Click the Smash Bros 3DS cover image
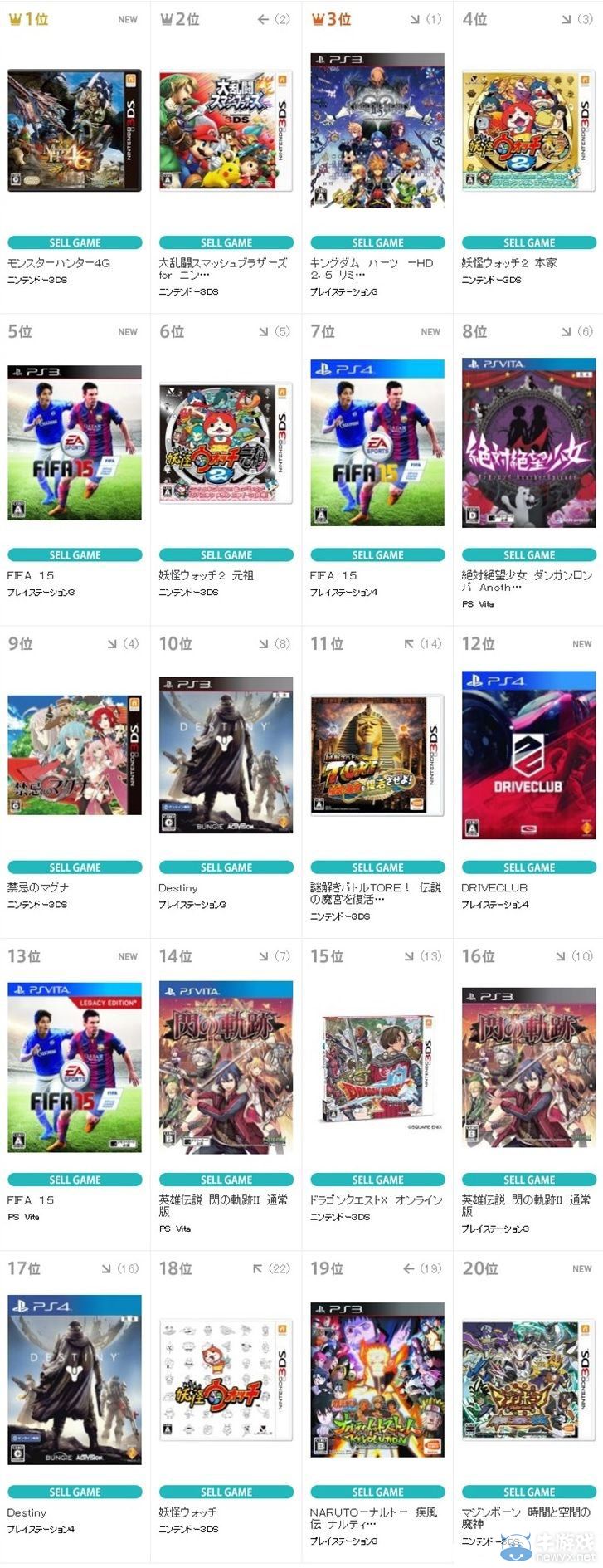The height and width of the screenshot is (1568, 603). tap(226, 130)
